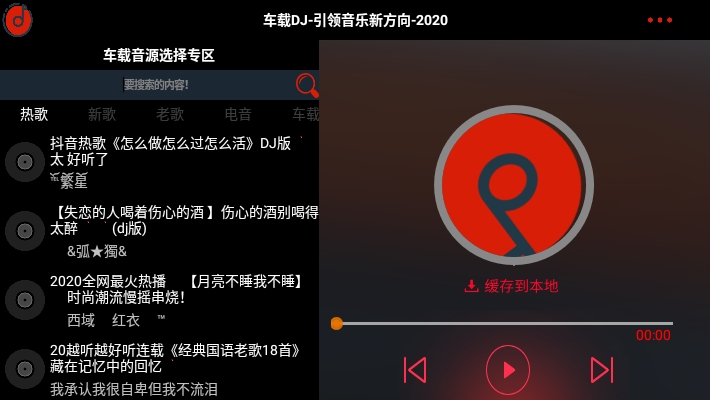Switch to the 新歌 tab
Screen dimensions: 710x400
pyautogui.click(x=102, y=114)
